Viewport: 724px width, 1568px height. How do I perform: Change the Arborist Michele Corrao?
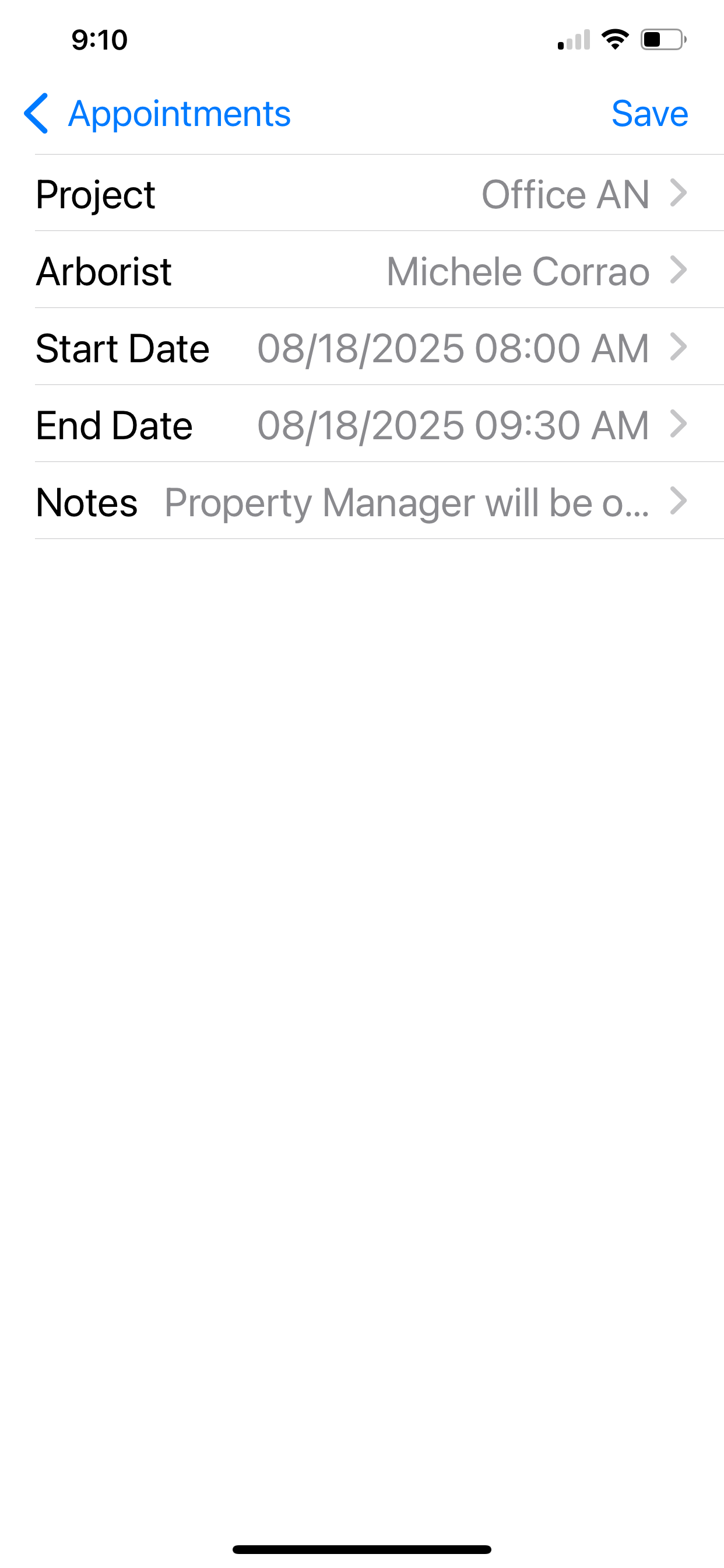click(378, 271)
